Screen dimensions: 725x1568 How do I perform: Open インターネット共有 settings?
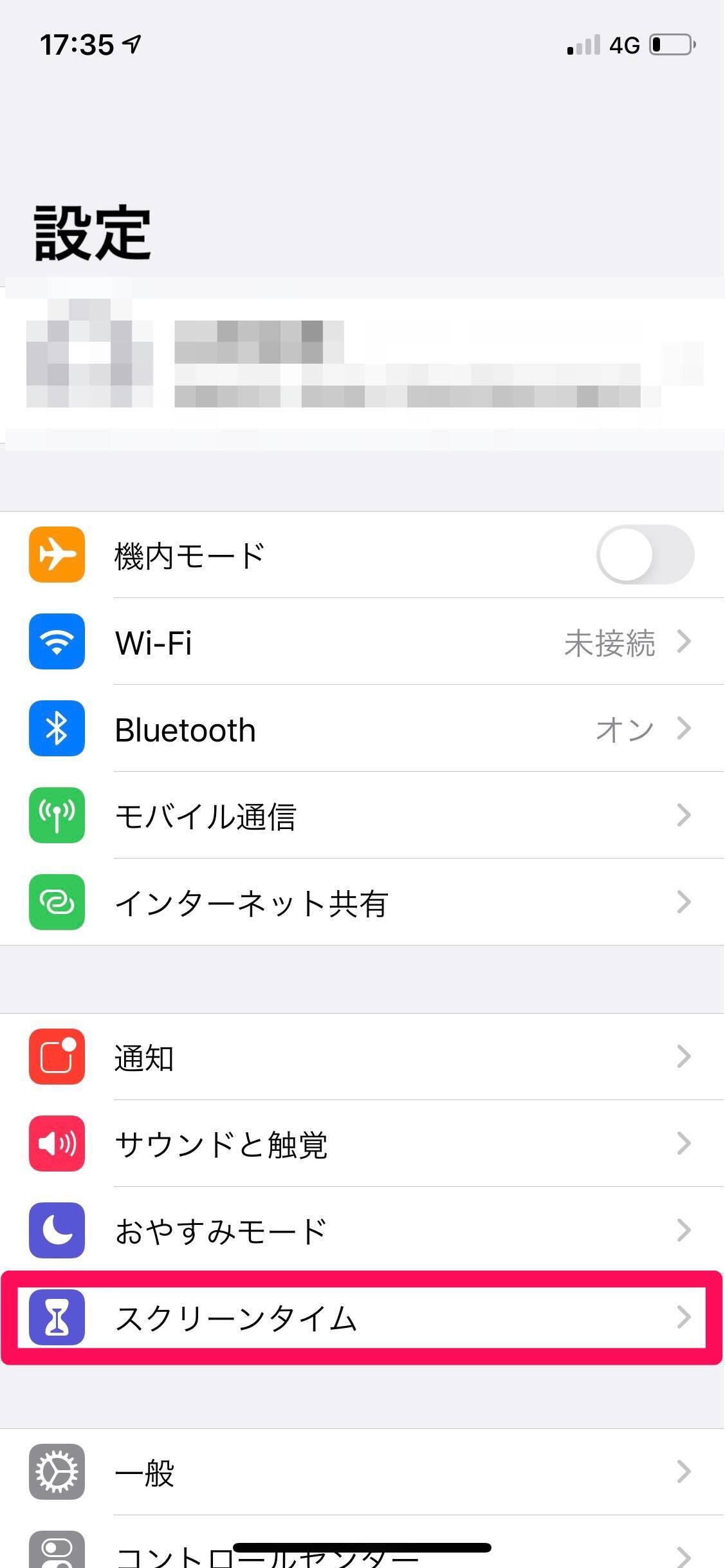(x=386, y=902)
